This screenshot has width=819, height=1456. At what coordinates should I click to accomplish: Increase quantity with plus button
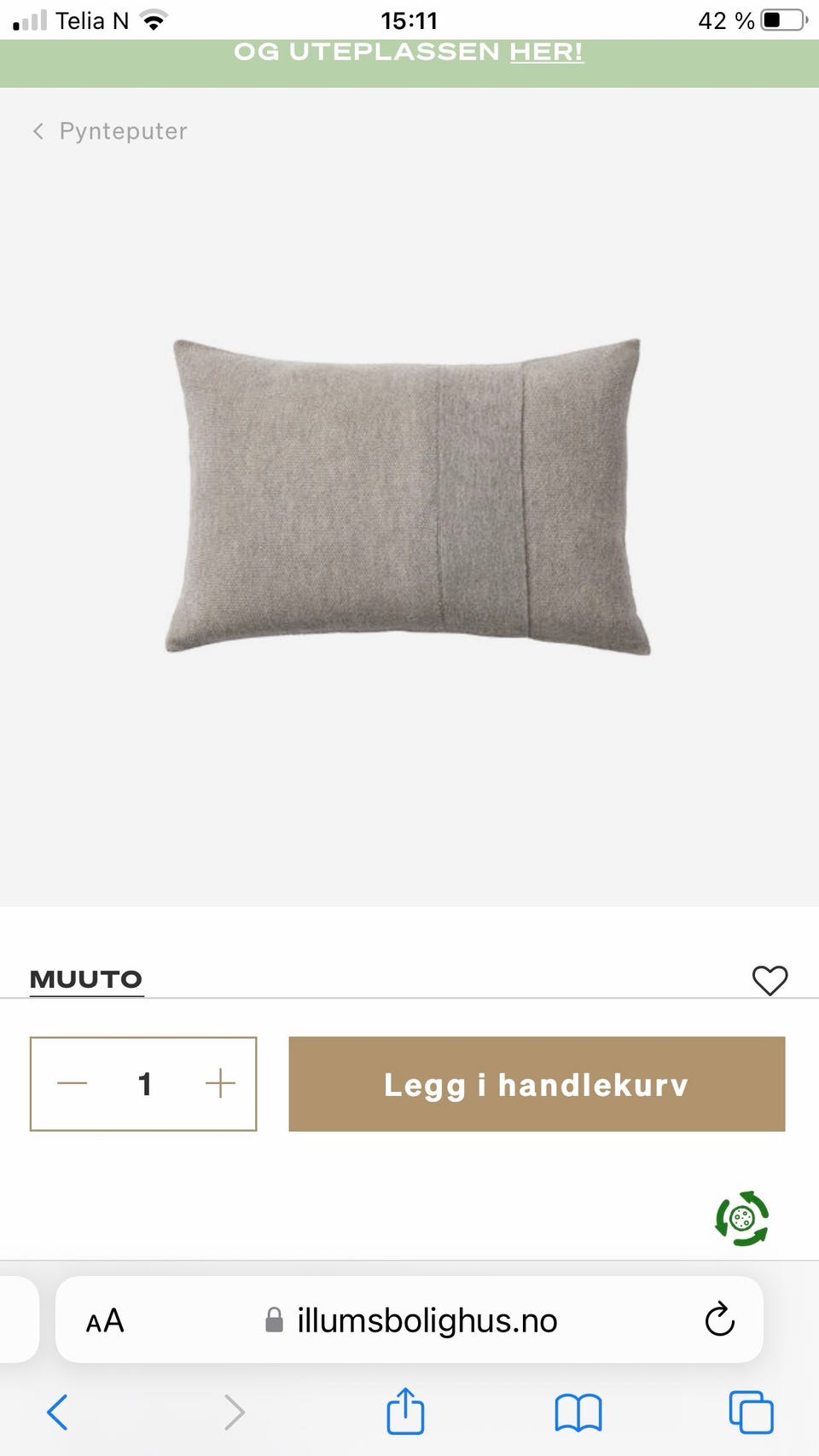pos(220,1084)
